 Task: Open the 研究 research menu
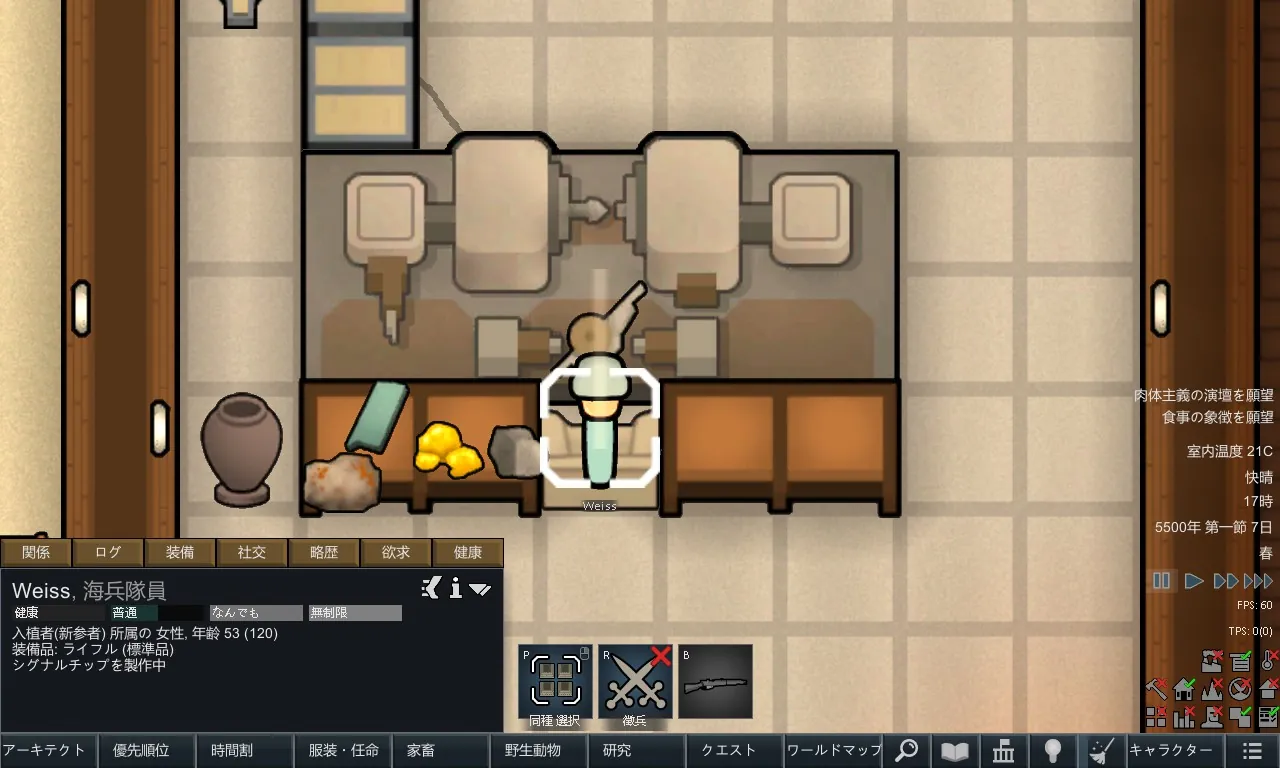(617, 750)
